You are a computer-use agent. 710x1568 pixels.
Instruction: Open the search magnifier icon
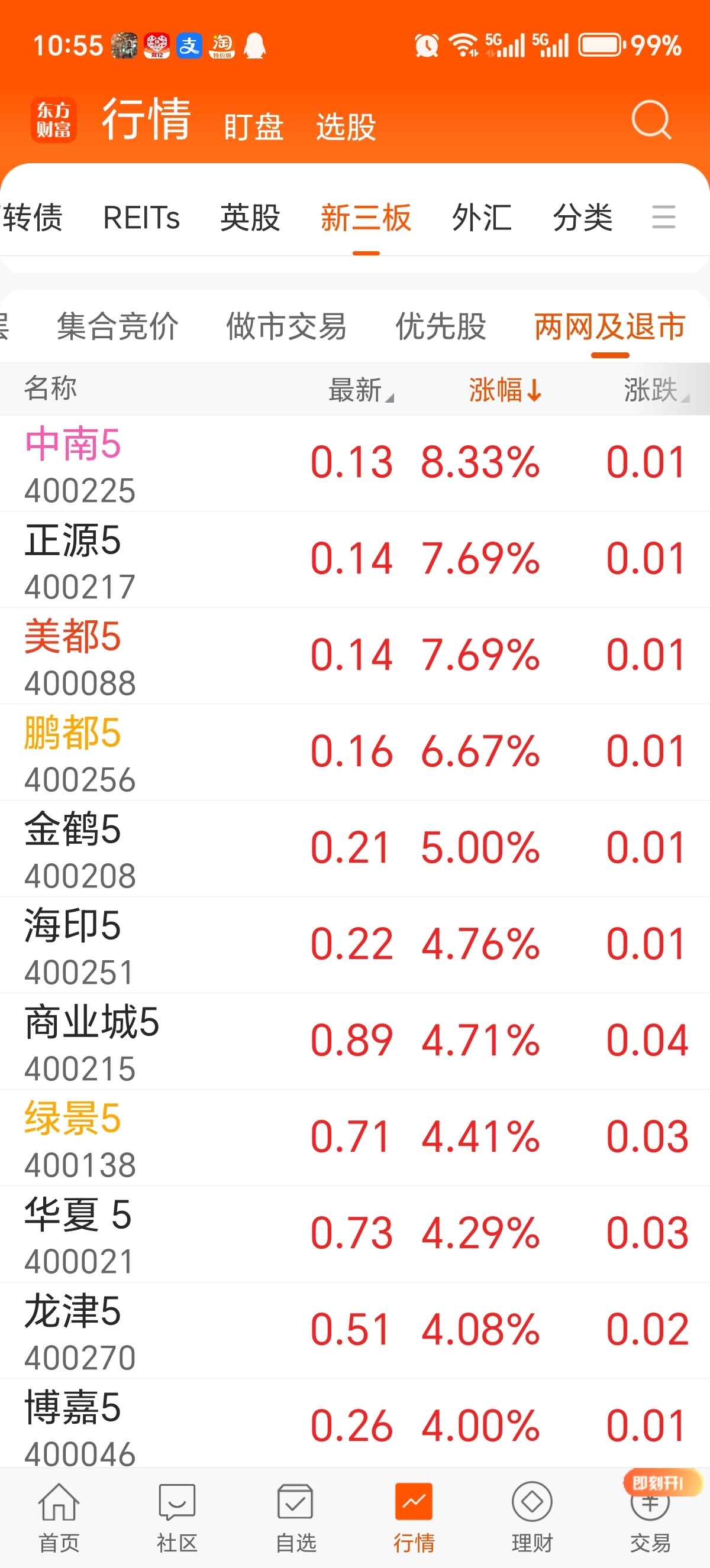point(651,120)
